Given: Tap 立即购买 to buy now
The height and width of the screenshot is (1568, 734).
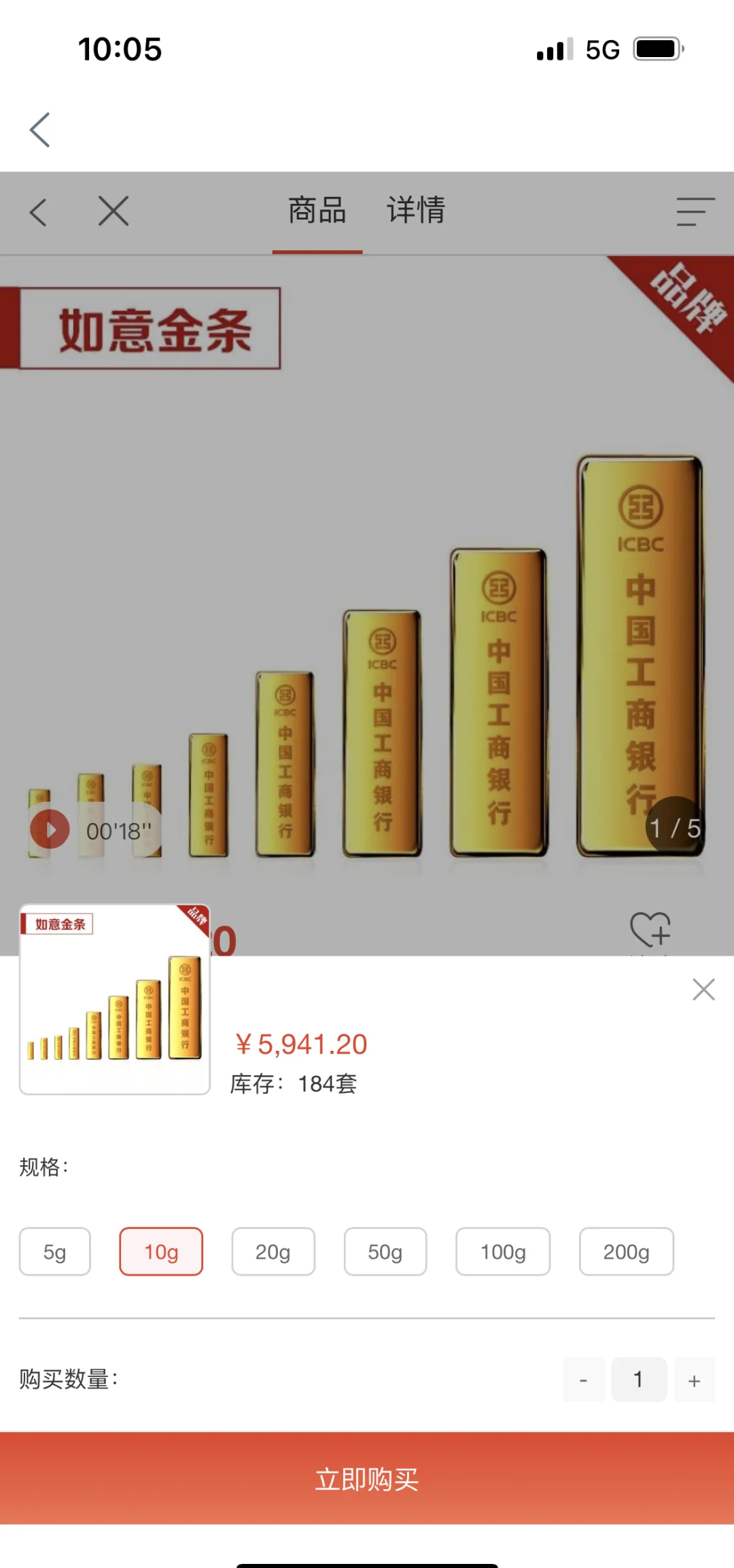Looking at the screenshot, I should (x=367, y=1480).
